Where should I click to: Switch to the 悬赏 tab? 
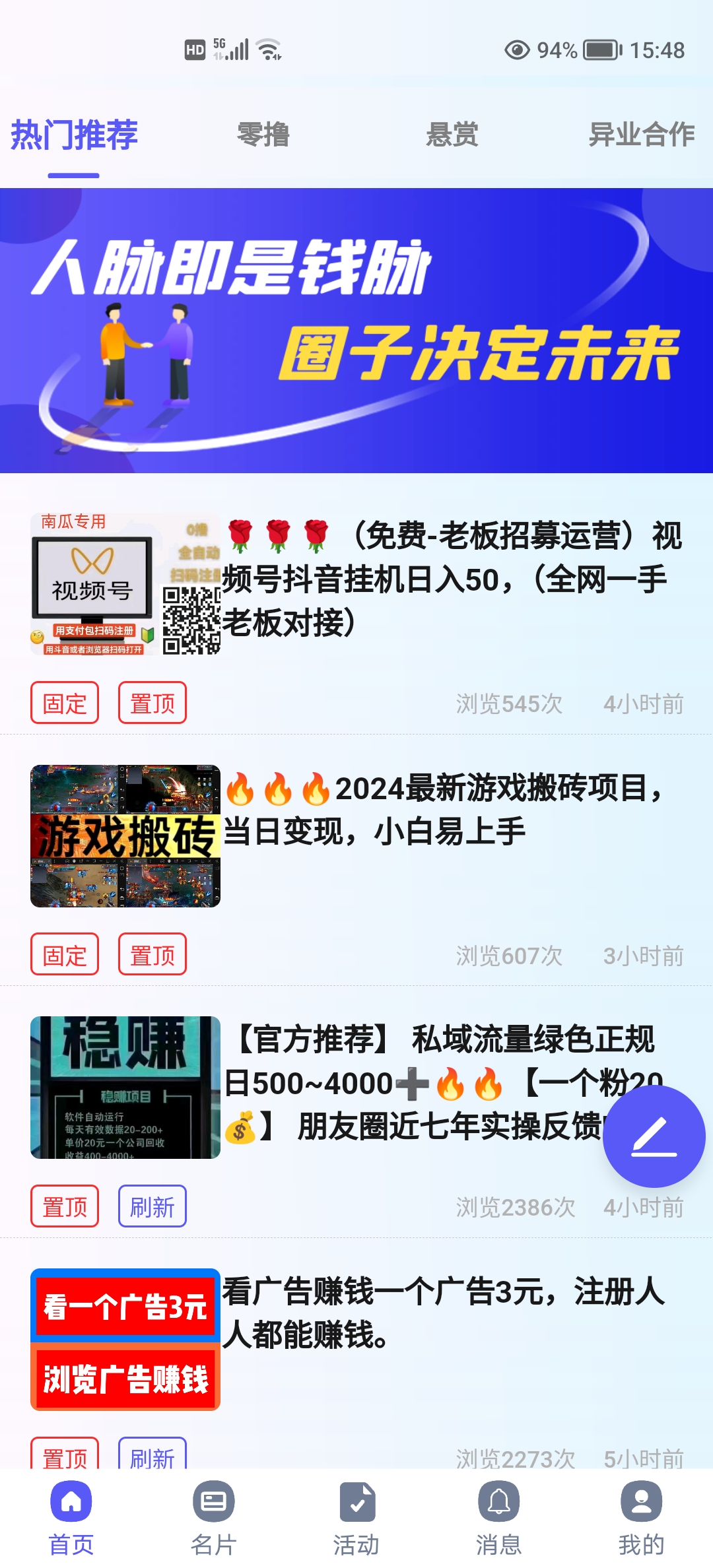pos(452,135)
